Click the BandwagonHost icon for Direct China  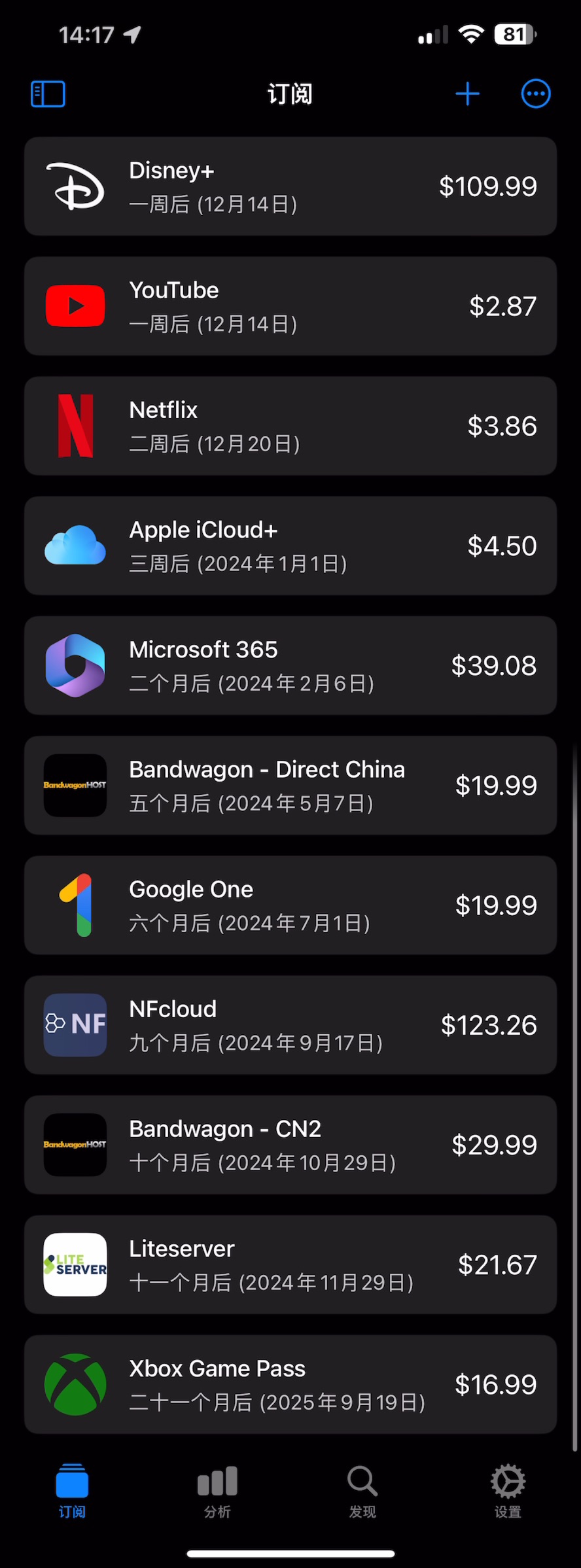click(x=75, y=785)
